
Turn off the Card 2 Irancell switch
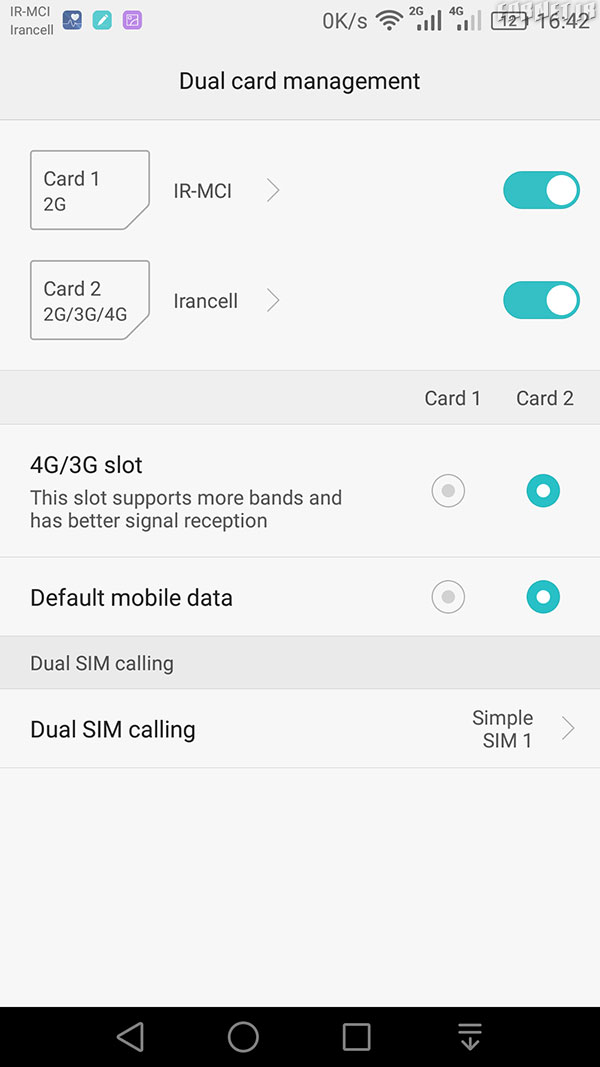(x=541, y=300)
